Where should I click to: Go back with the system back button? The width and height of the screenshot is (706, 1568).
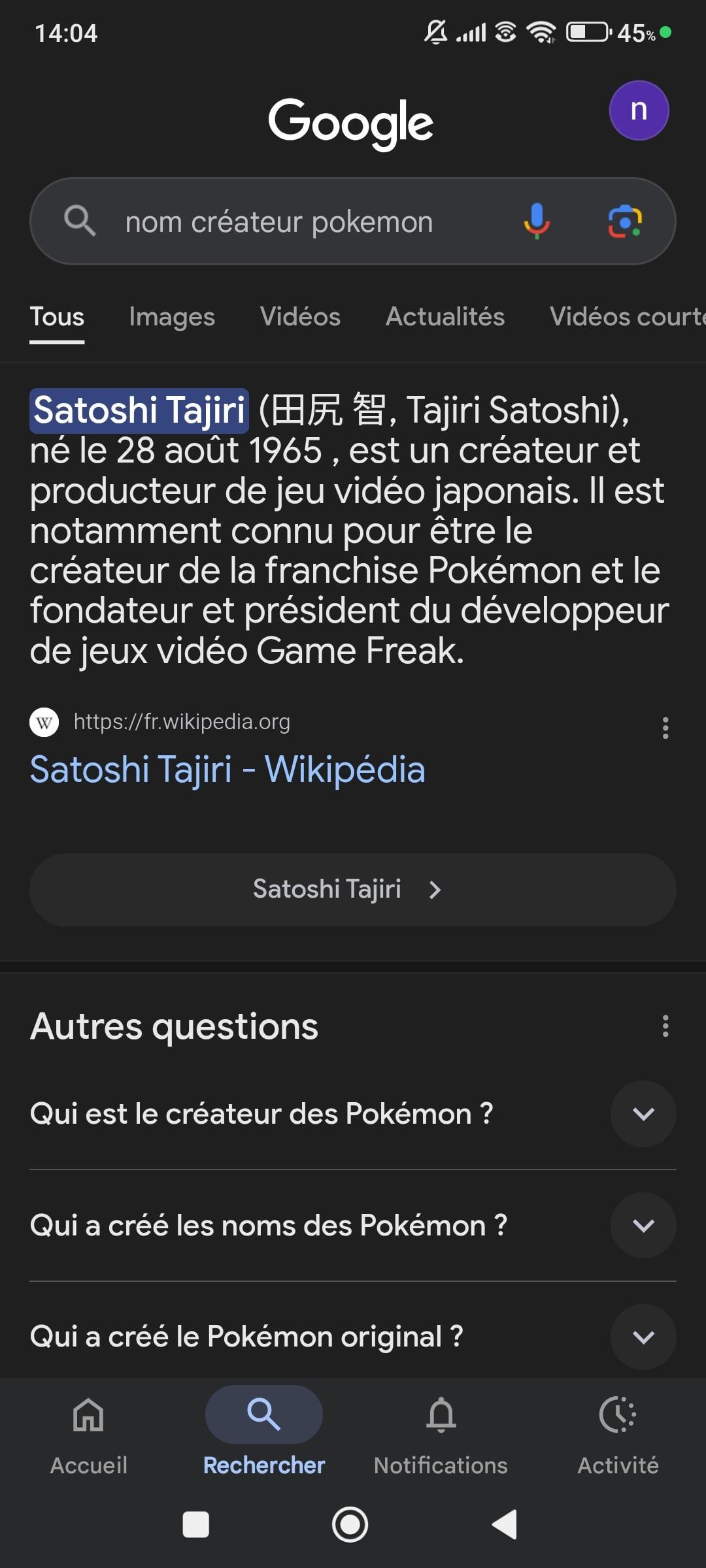click(505, 1525)
